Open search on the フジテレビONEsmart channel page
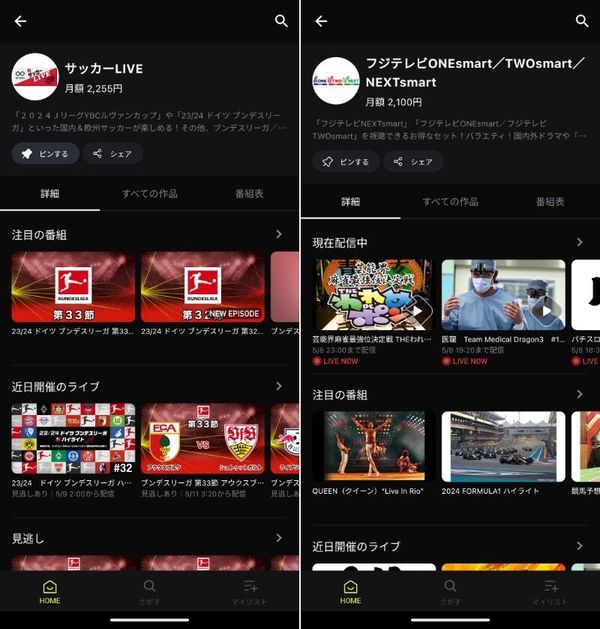 point(582,21)
